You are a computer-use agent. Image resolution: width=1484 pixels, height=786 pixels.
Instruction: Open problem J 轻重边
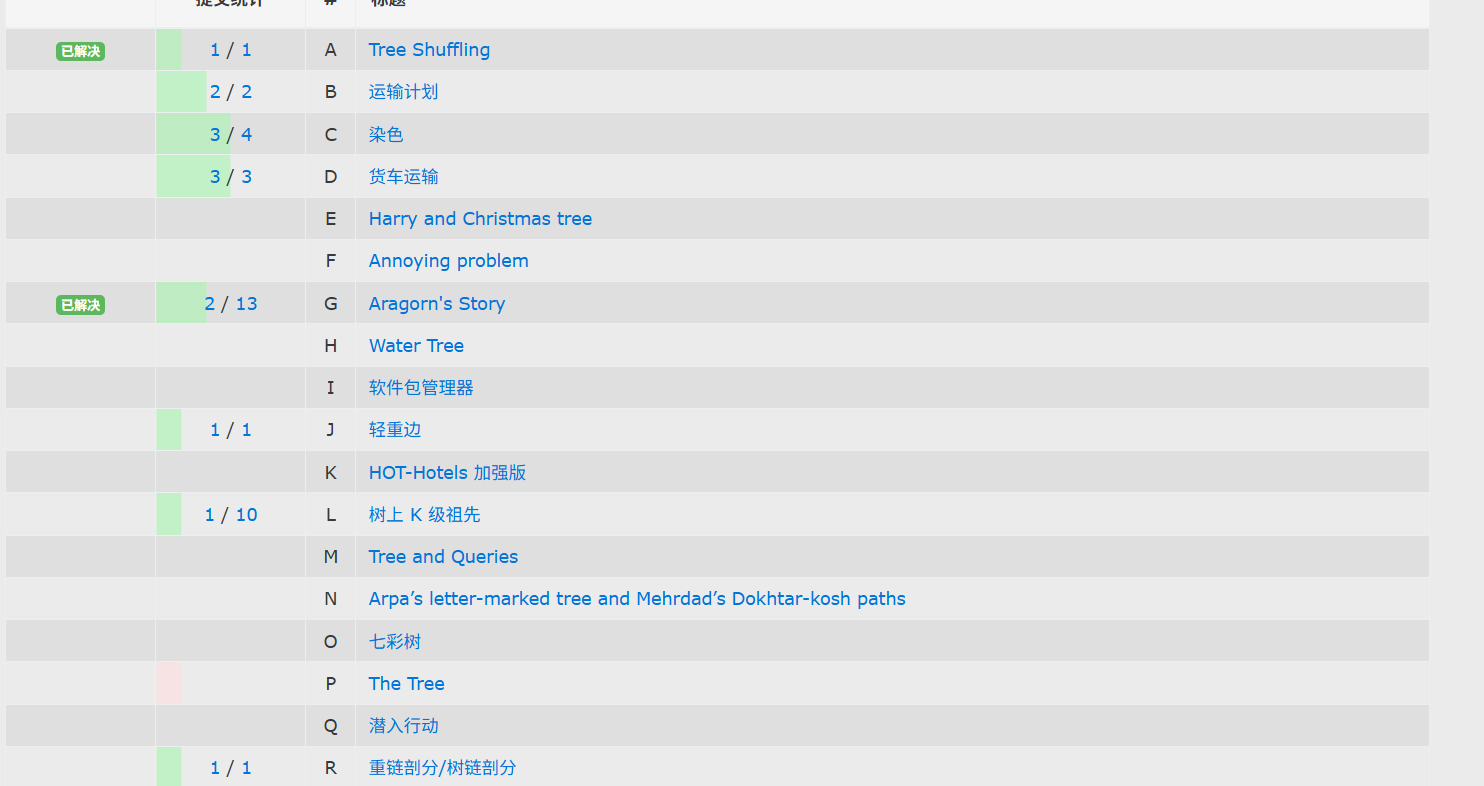395,430
